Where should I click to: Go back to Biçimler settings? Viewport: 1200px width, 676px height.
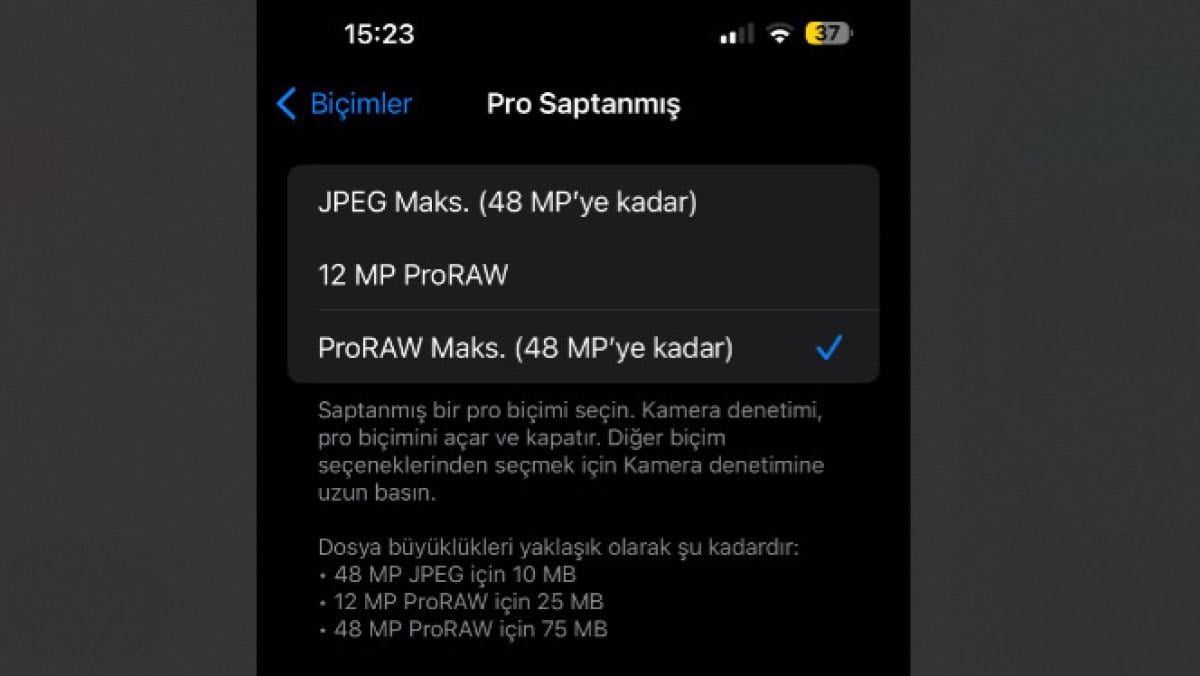(345, 104)
